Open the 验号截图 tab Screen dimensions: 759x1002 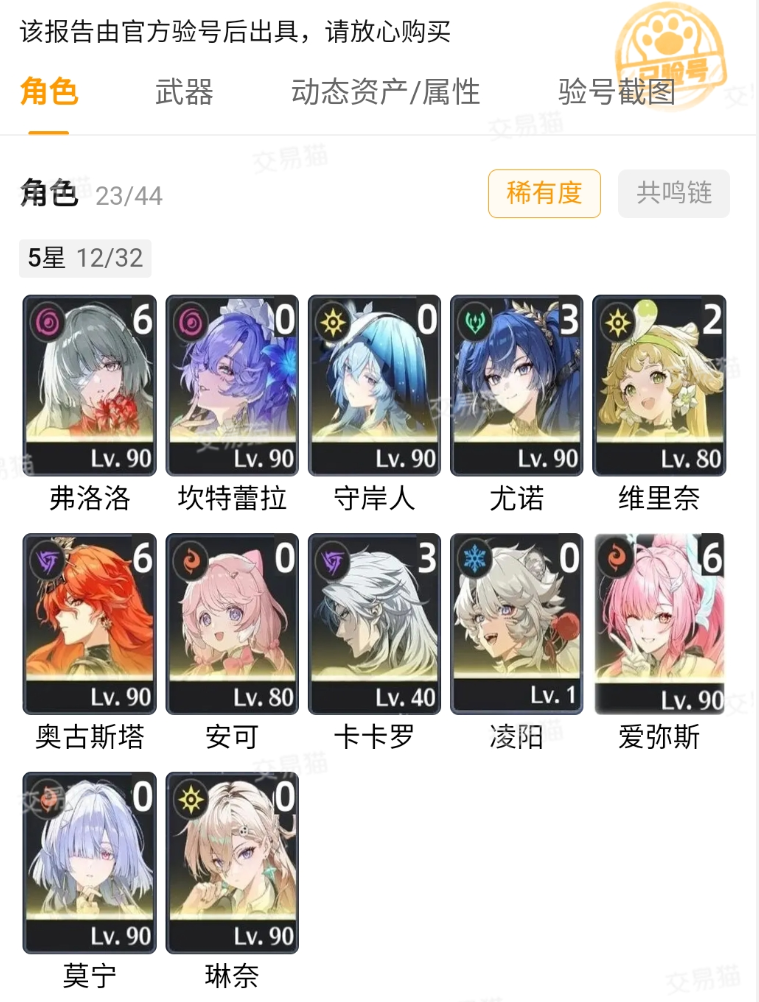click(x=616, y=92)
